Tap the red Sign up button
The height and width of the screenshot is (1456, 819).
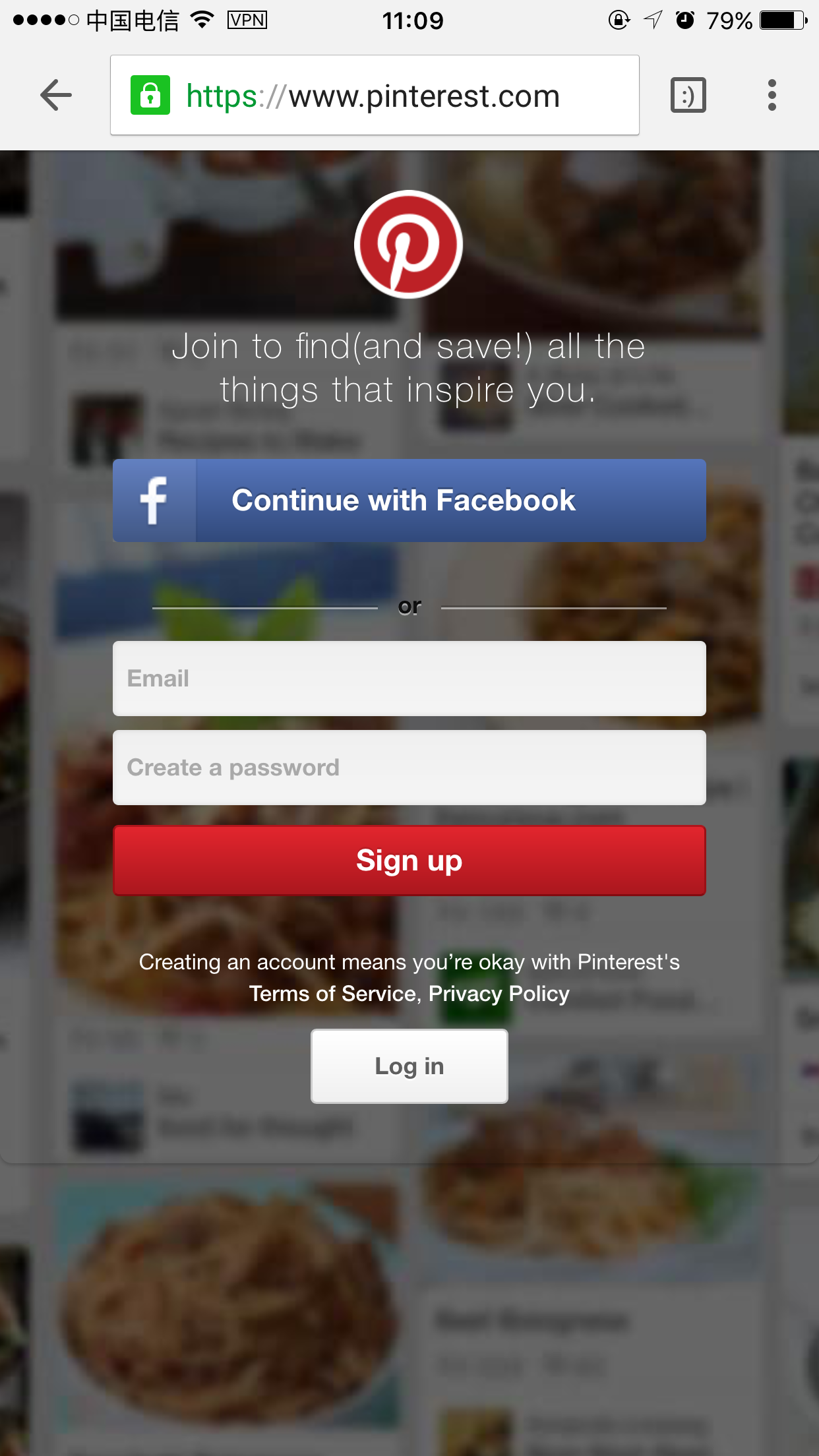click(409, 861)
